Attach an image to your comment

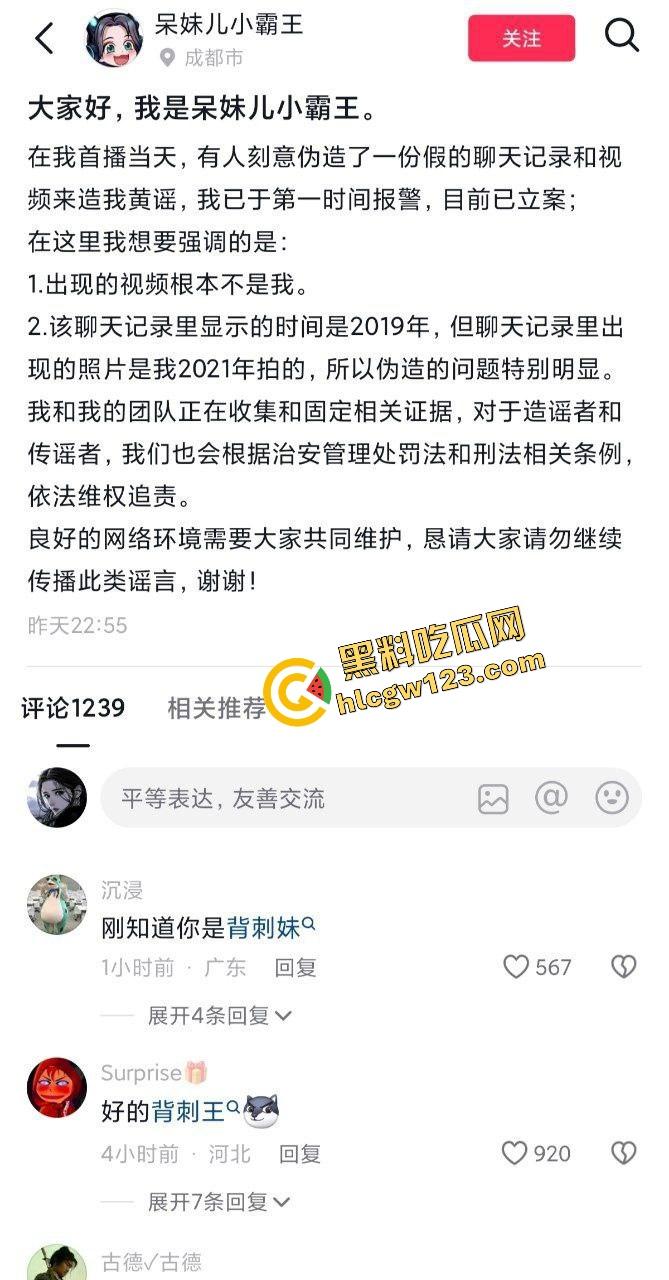(493, 798)
